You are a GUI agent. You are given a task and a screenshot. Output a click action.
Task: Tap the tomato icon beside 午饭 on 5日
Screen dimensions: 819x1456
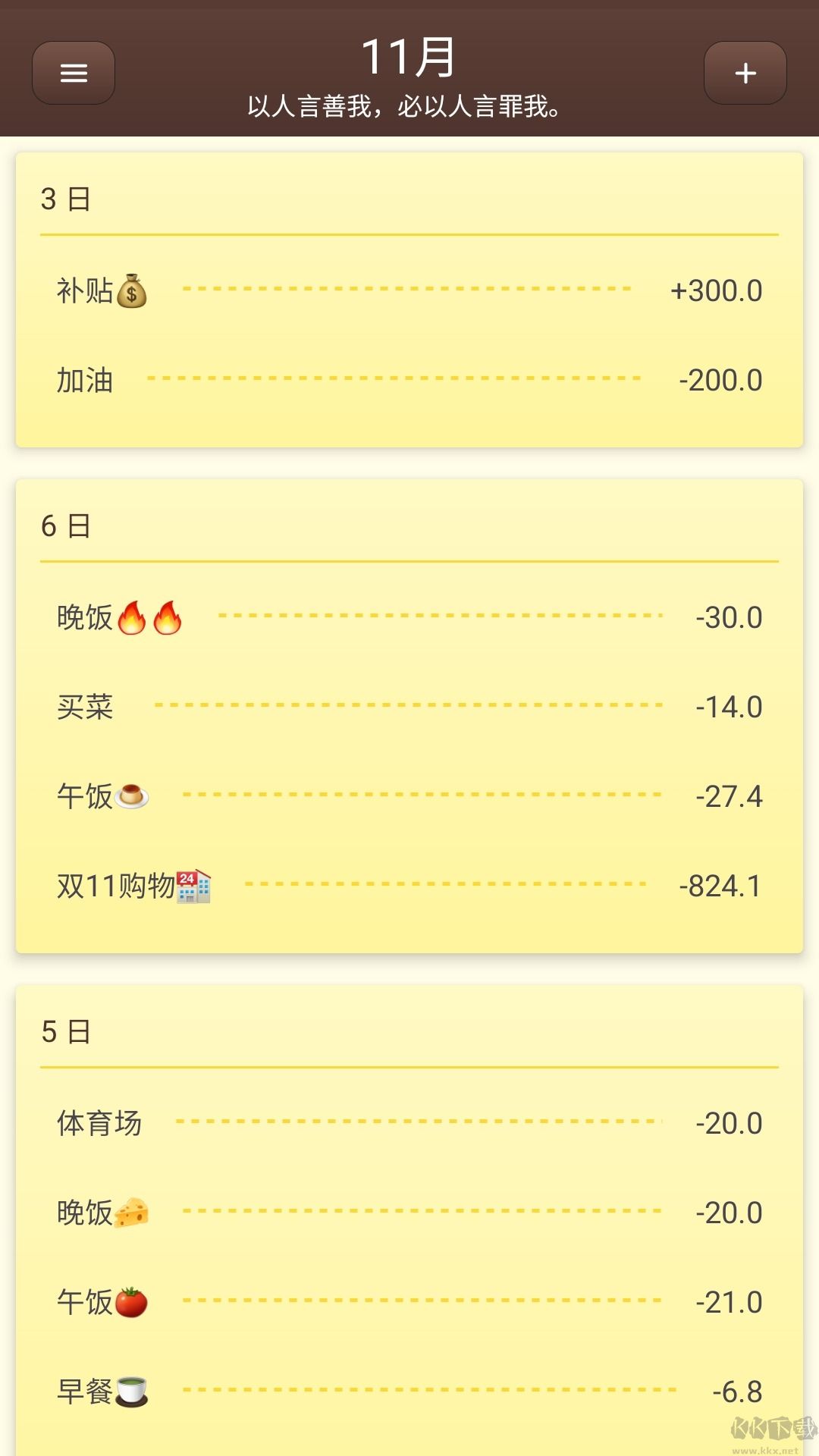(133, 1302)
